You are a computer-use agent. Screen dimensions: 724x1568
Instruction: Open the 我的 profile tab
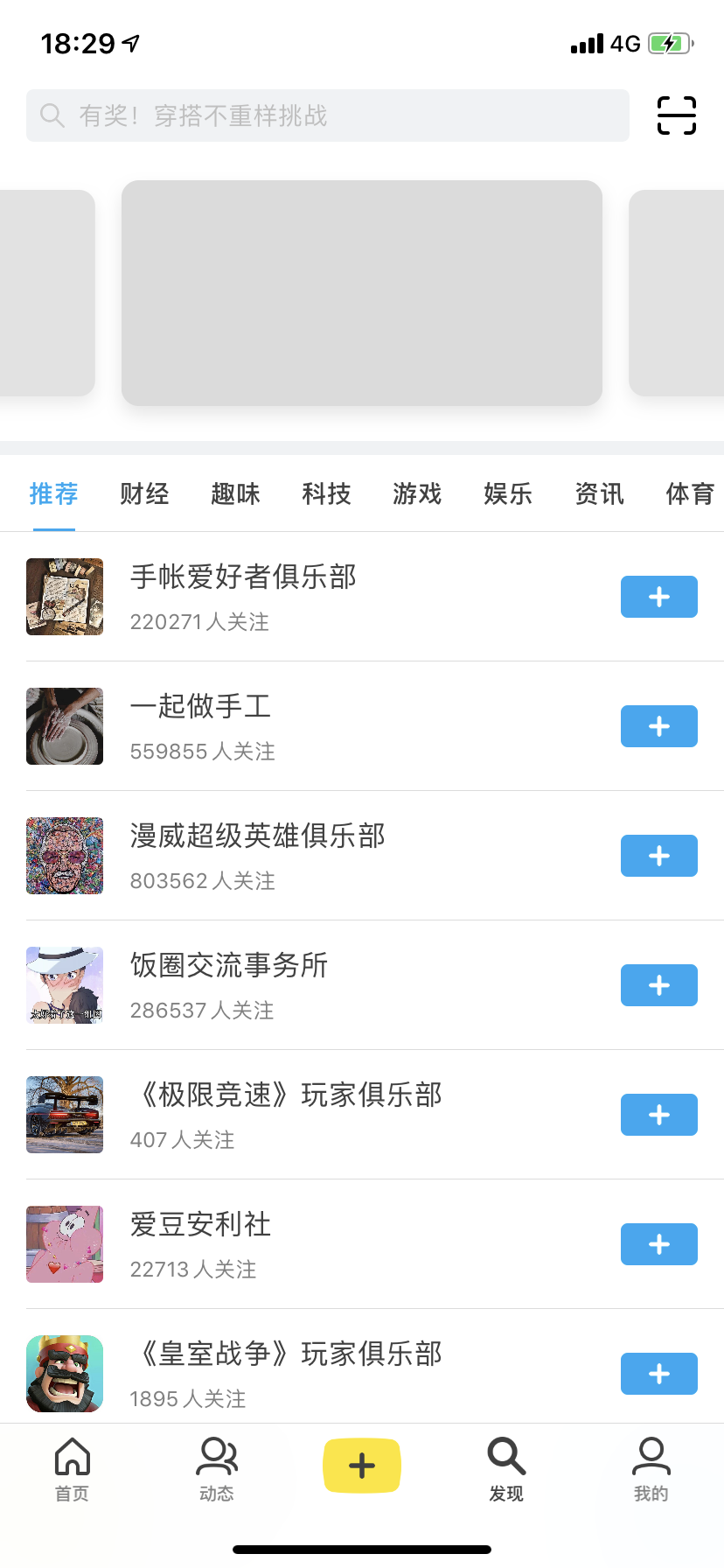coord(651,1469)
